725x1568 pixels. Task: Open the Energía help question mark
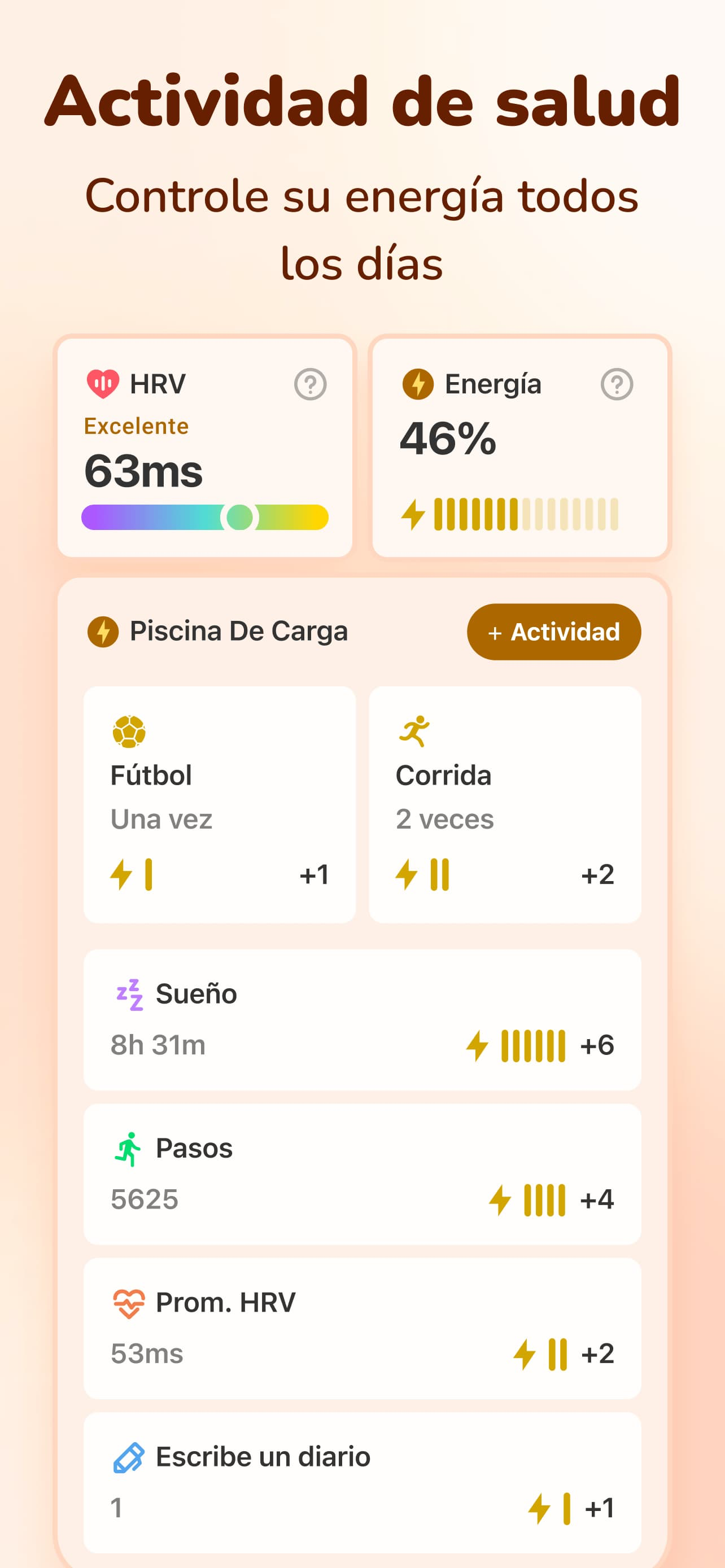point(617,384)
